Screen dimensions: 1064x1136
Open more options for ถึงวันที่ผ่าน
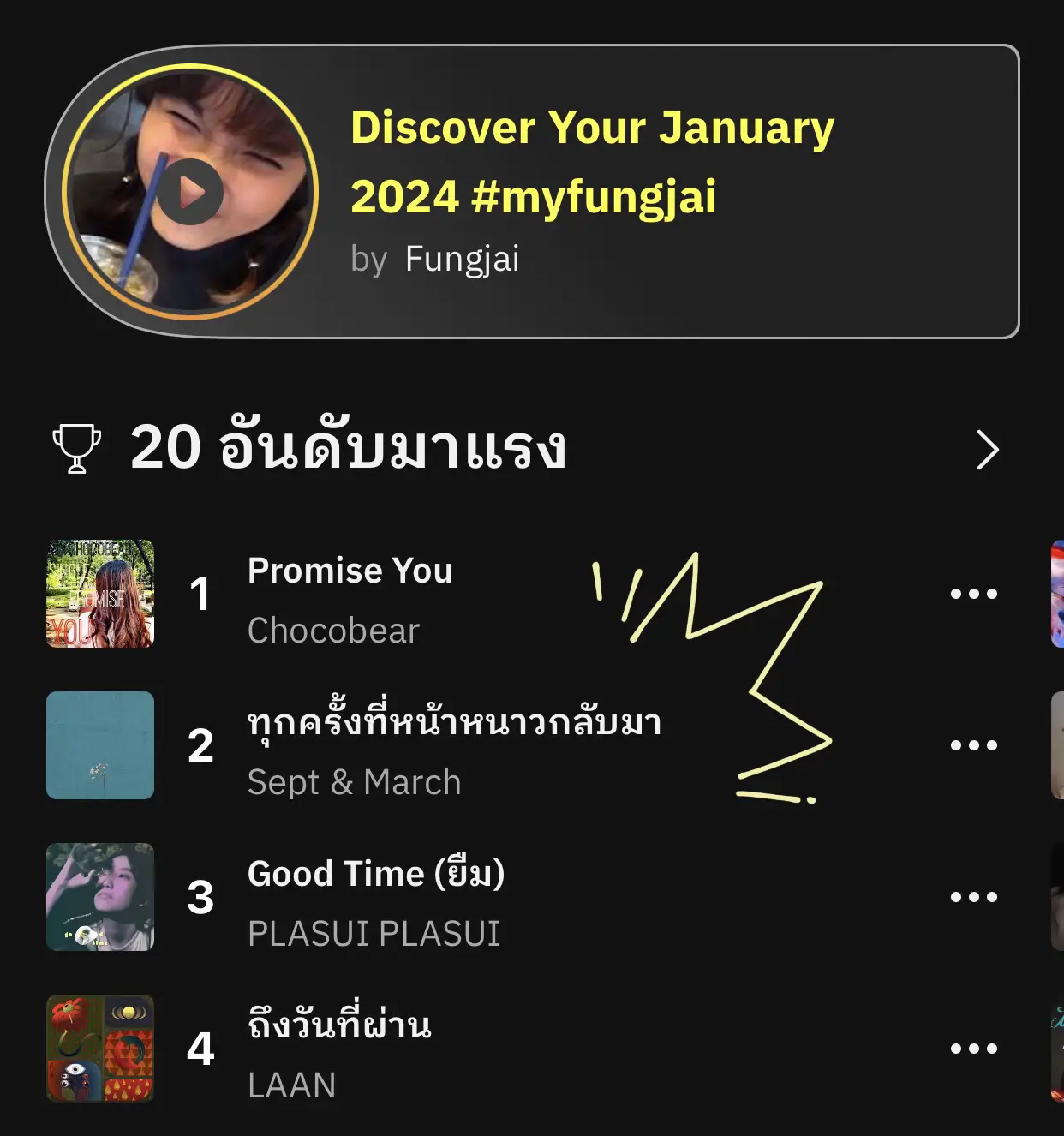[x=974, y=1048]
